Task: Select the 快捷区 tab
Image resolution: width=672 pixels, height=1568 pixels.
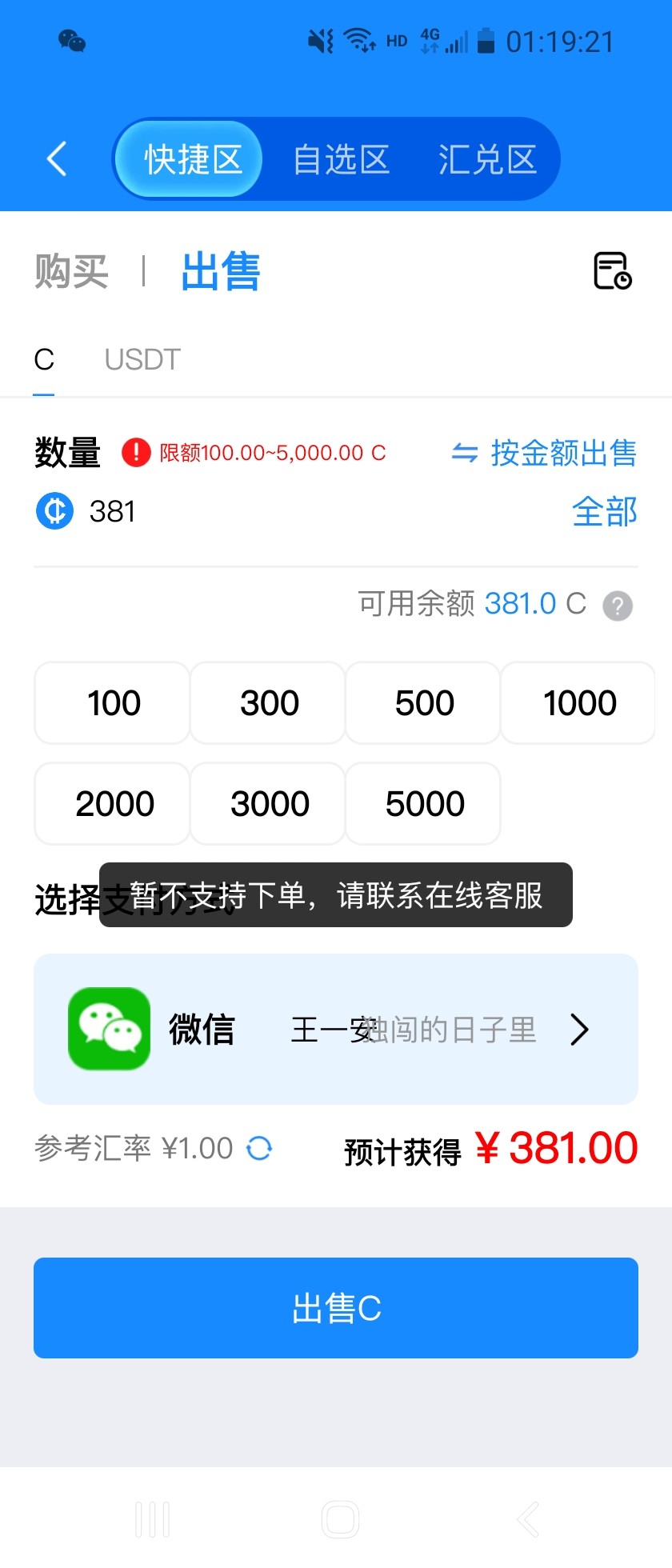Action: pyautogui.click(x=192, y=159)
